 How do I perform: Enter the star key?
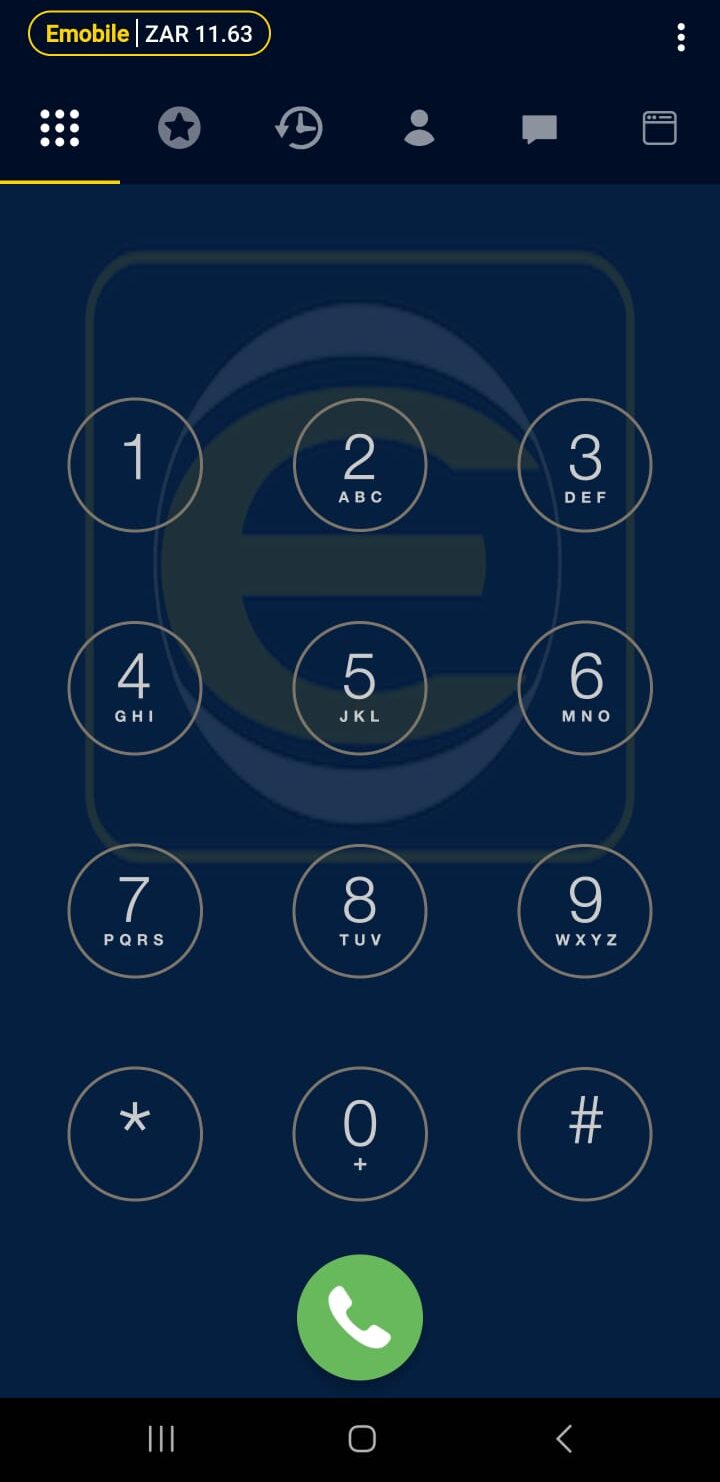click(x=135, y=1134)
